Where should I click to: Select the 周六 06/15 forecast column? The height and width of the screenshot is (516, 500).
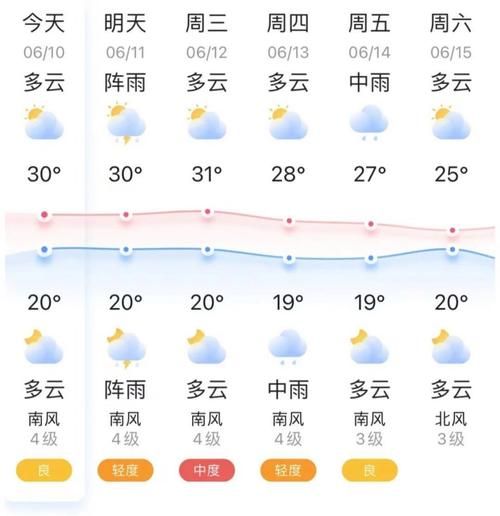click(x=451, y=248)
